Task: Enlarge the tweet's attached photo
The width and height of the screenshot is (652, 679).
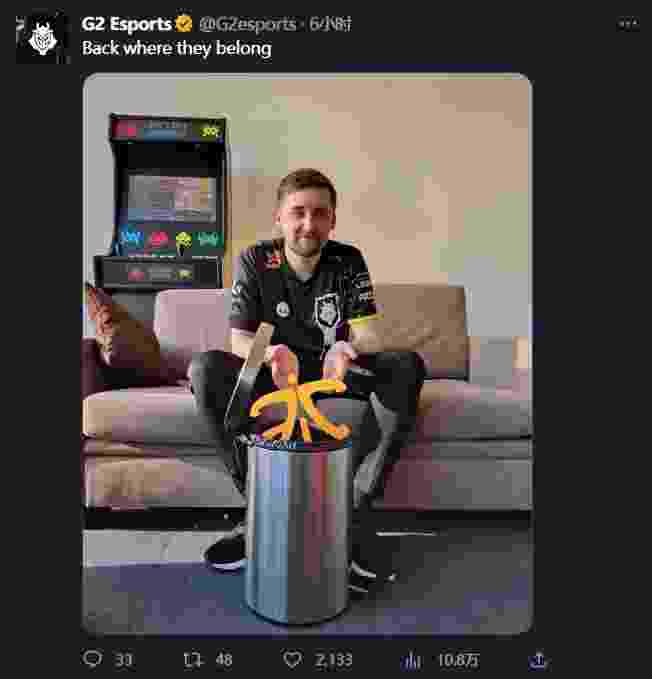Action: coord(307,354)
